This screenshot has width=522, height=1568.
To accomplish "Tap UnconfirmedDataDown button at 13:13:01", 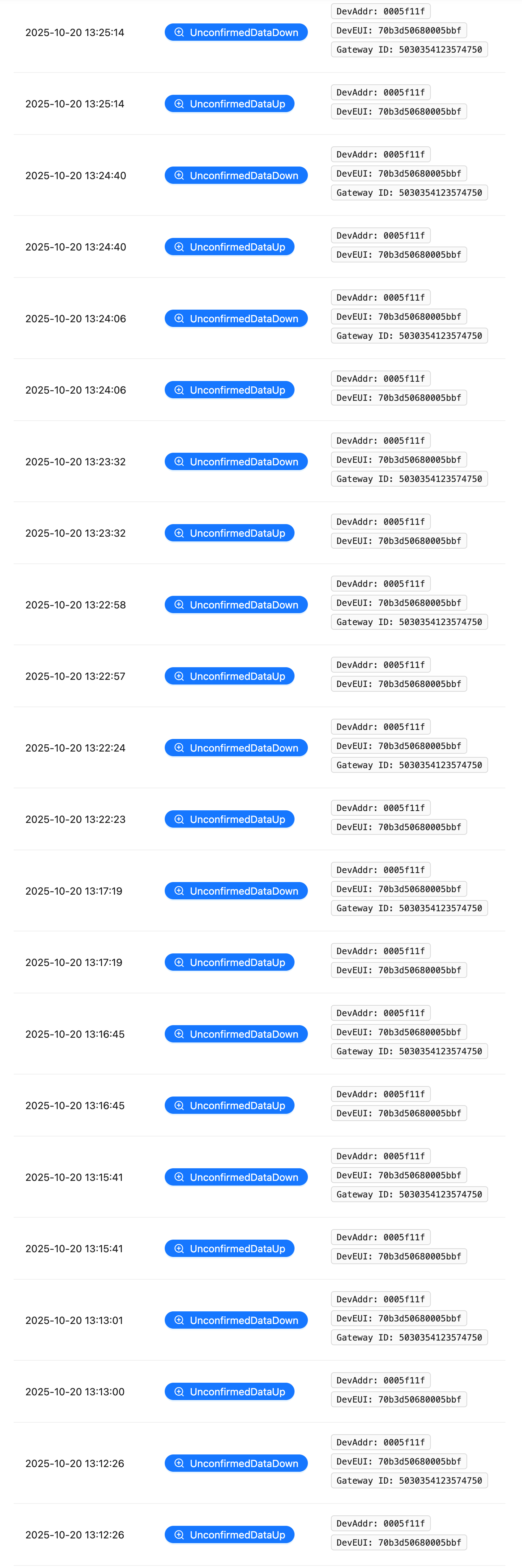I will pyautogui.click(x=236, y=1320).
